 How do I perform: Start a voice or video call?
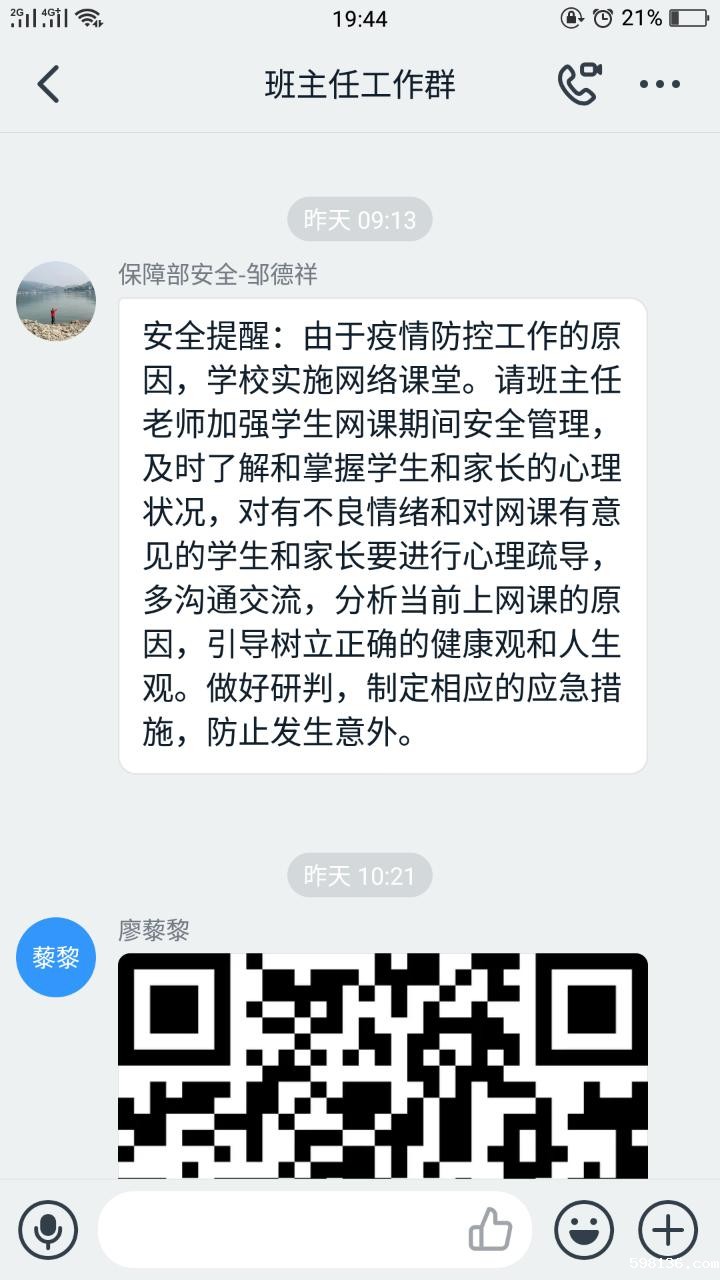(x=579, y=84)
